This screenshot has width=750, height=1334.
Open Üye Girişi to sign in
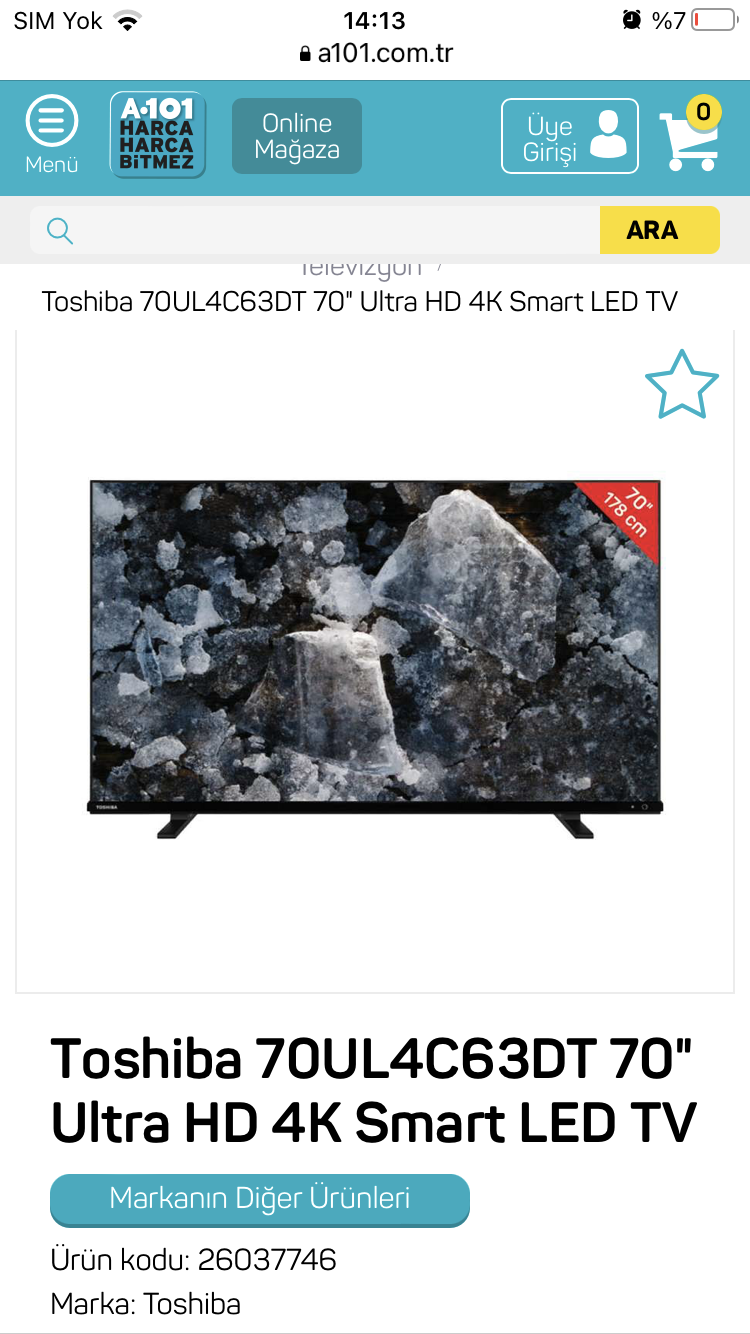coord(570,136)
